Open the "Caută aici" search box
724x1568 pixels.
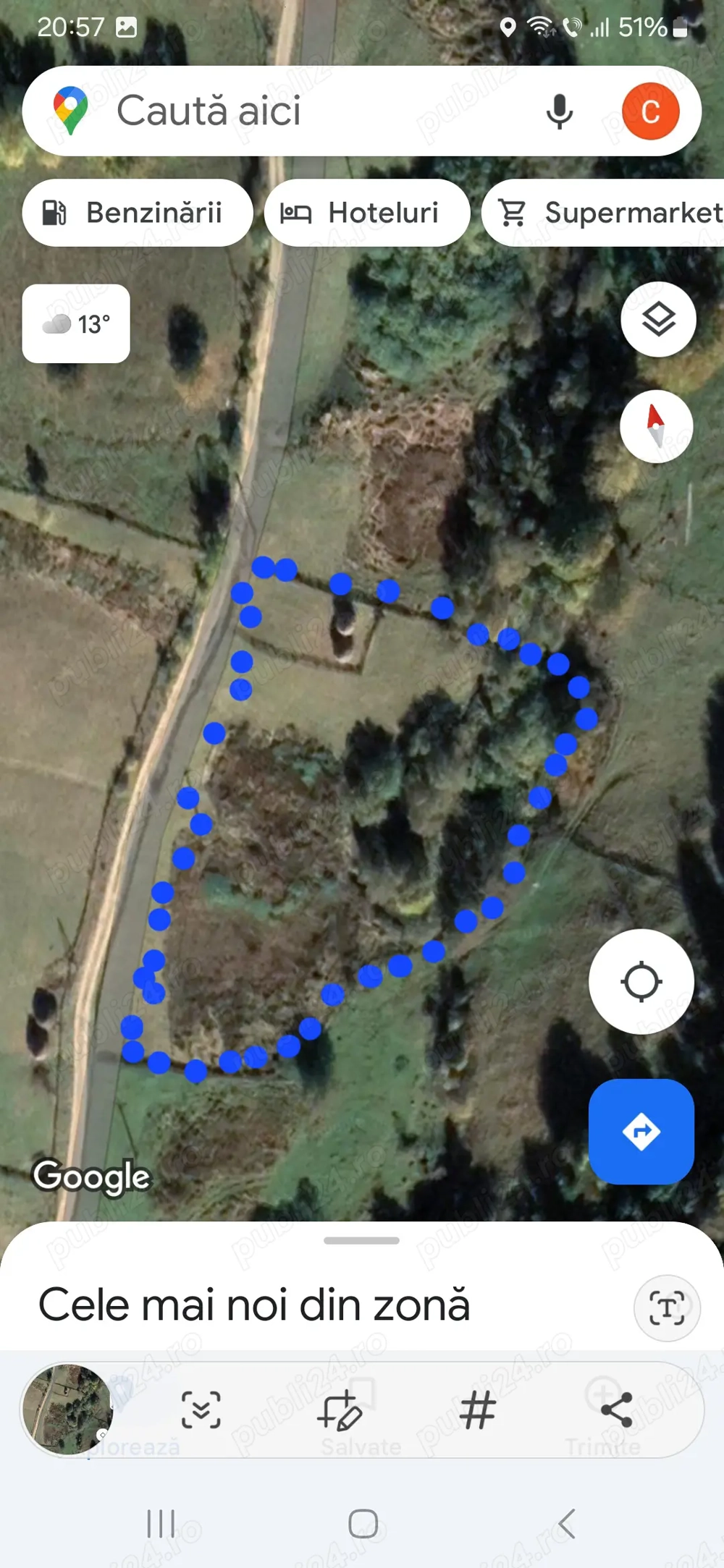[290, 111]
